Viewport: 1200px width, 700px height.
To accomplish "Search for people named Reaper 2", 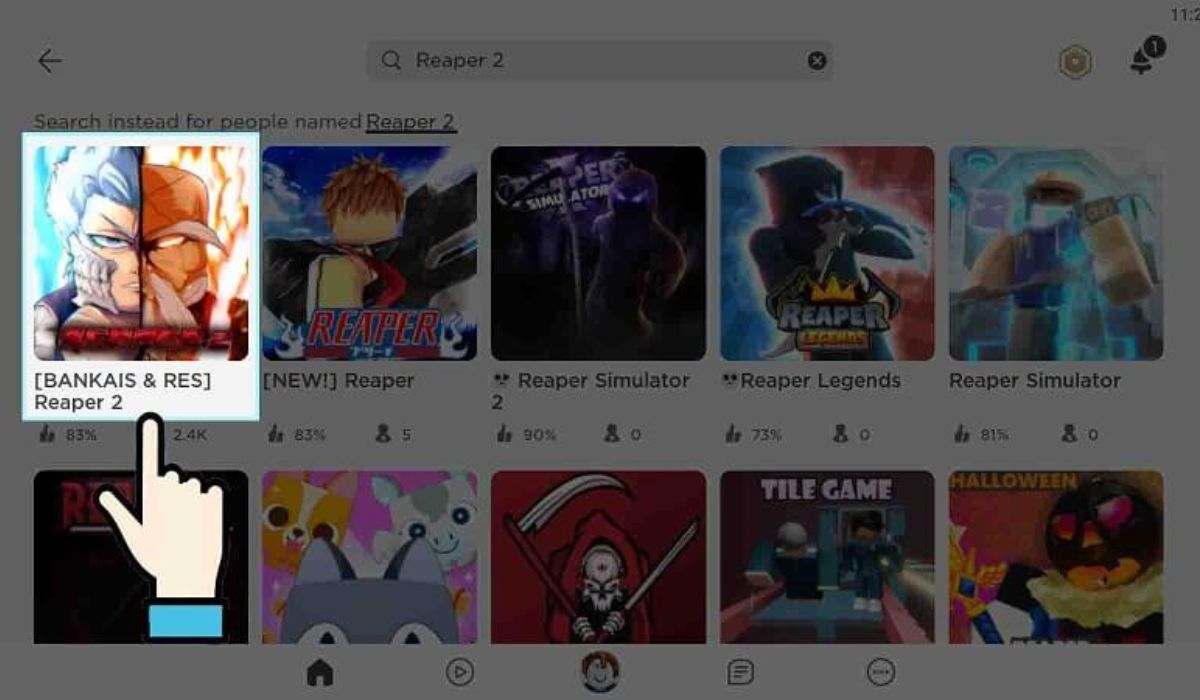I will tap(410, 122).
